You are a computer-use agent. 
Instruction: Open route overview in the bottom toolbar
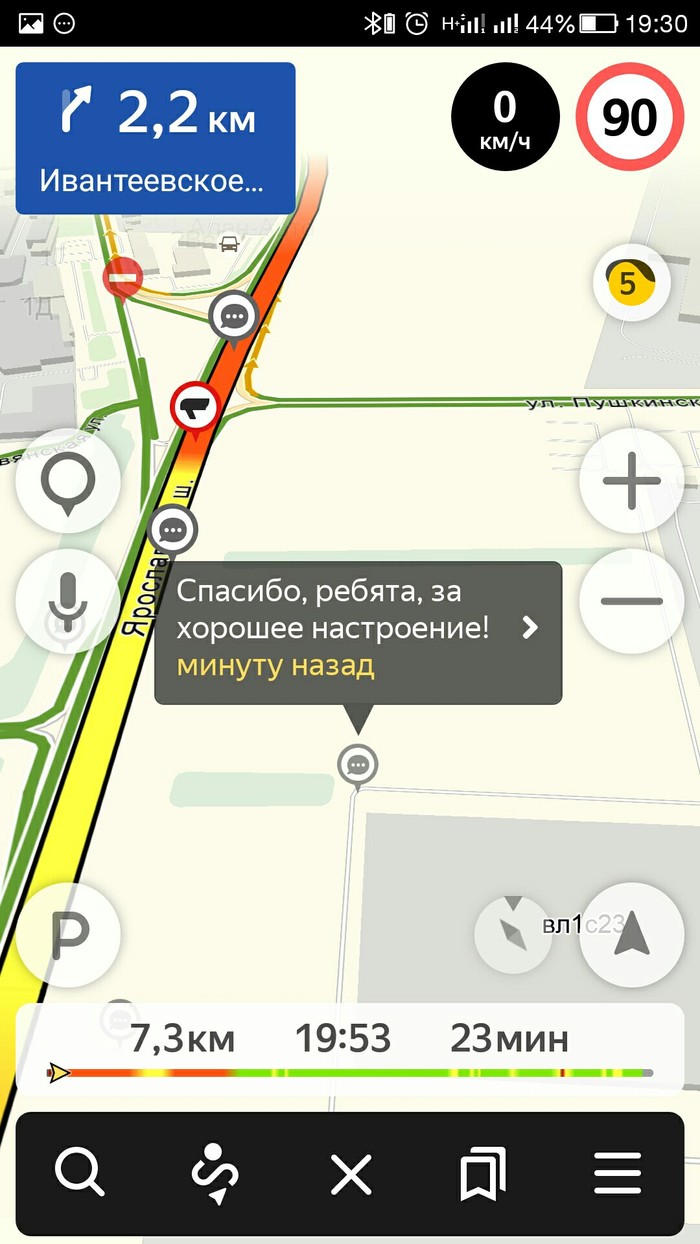tap(215, 1172)
